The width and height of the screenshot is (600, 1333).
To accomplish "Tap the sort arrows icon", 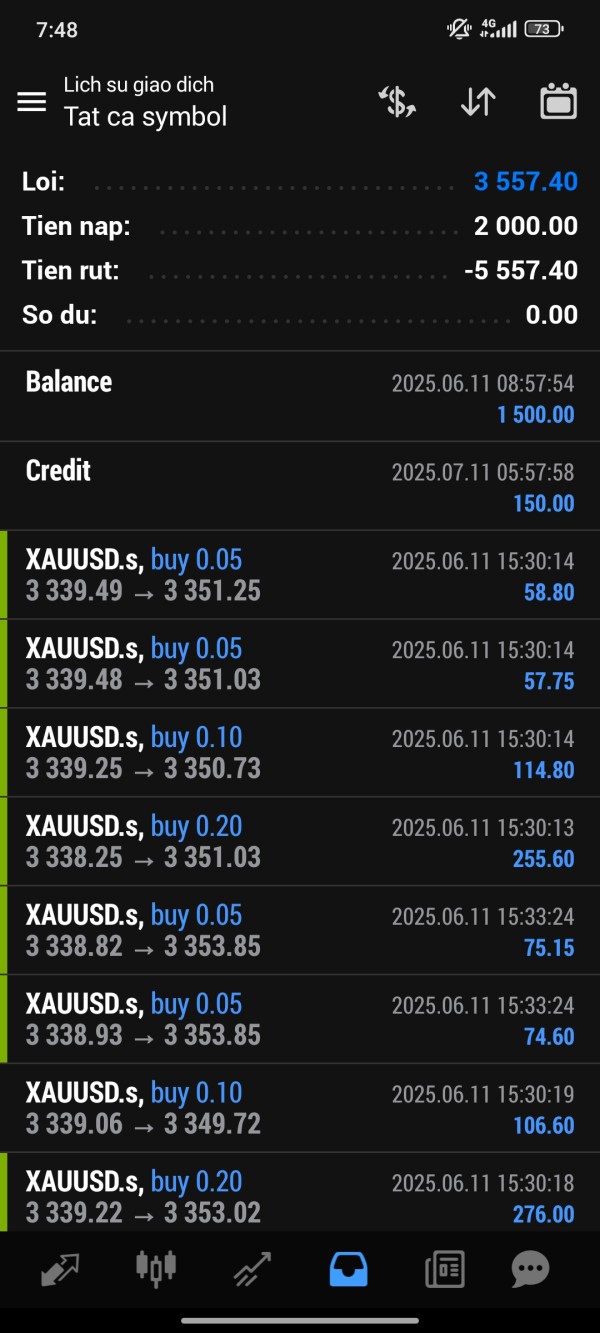I will [x=478, y=101].
